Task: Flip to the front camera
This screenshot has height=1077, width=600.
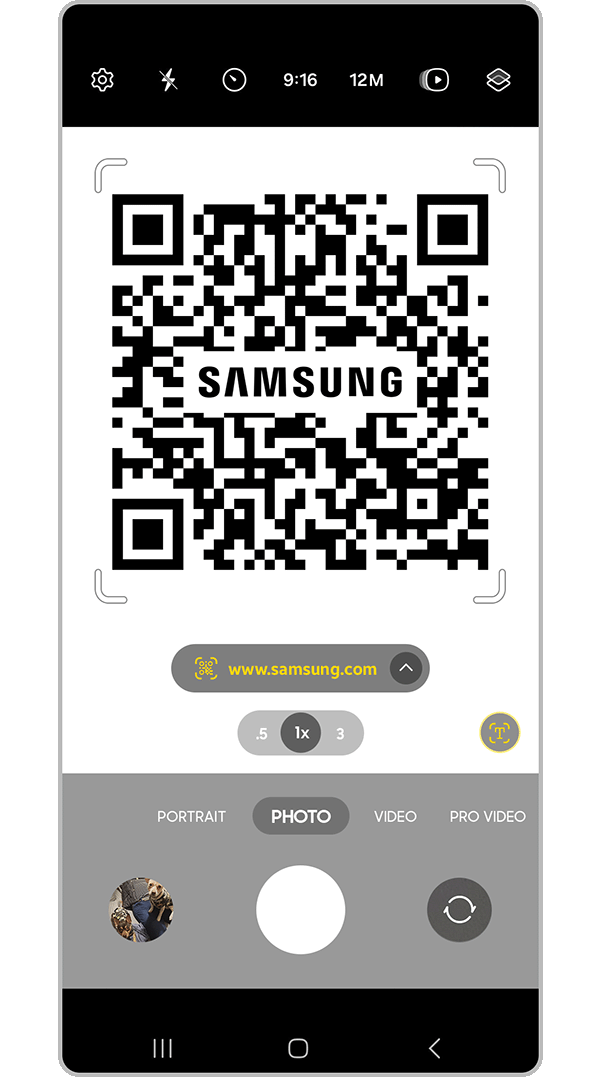Action: point(459,910)
